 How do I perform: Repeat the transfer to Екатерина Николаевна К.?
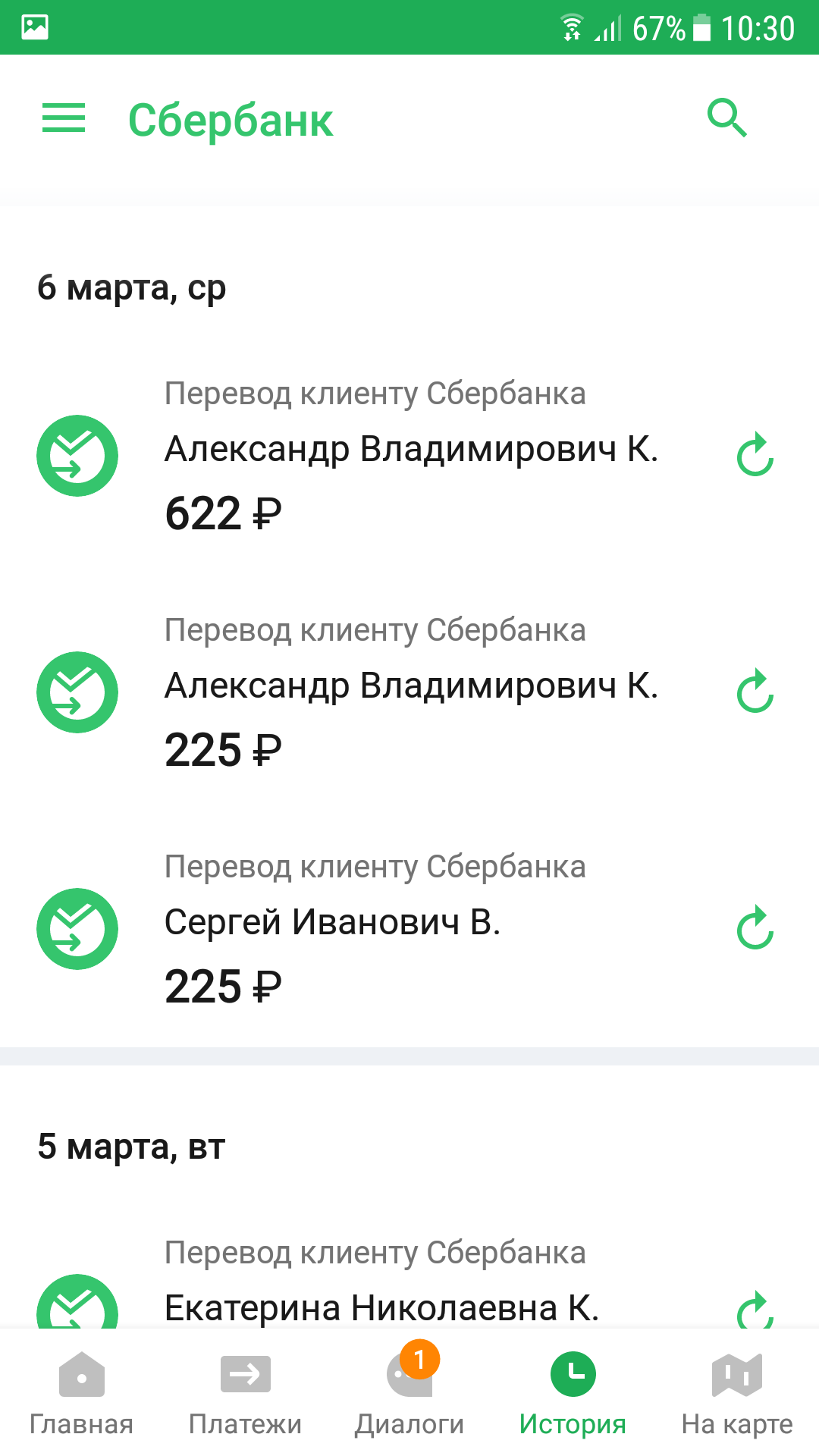tap(755, 1310)
